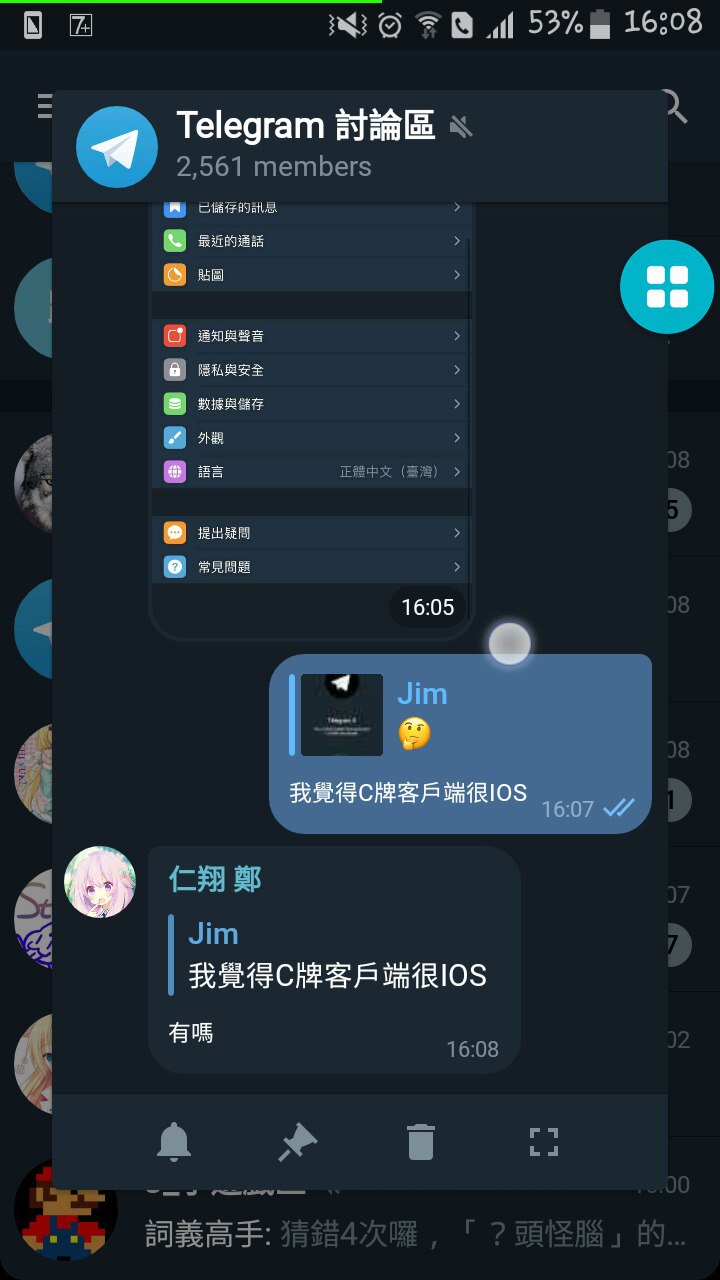Tap the teal floating grid button

[667, 287]
